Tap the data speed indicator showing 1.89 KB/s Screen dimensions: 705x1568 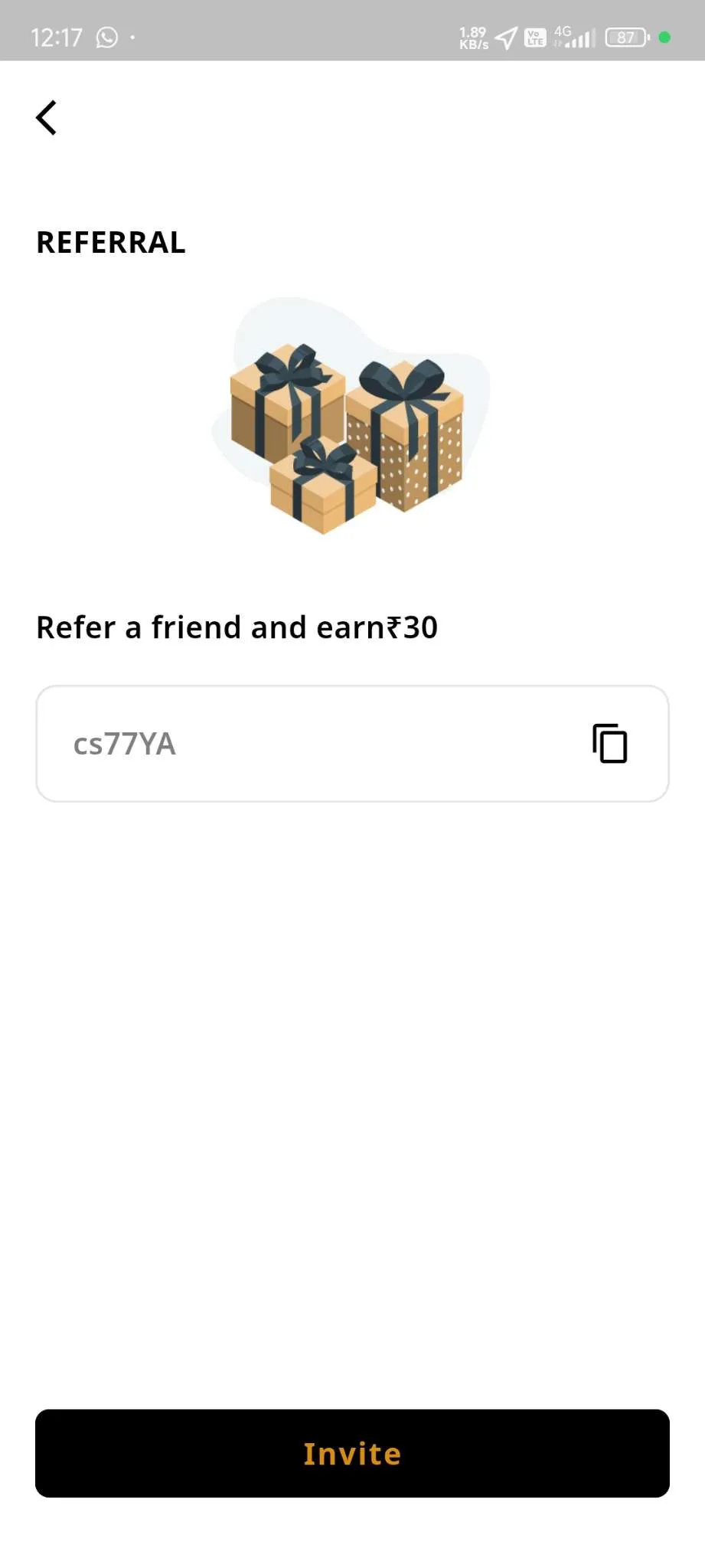click(472, 37)
